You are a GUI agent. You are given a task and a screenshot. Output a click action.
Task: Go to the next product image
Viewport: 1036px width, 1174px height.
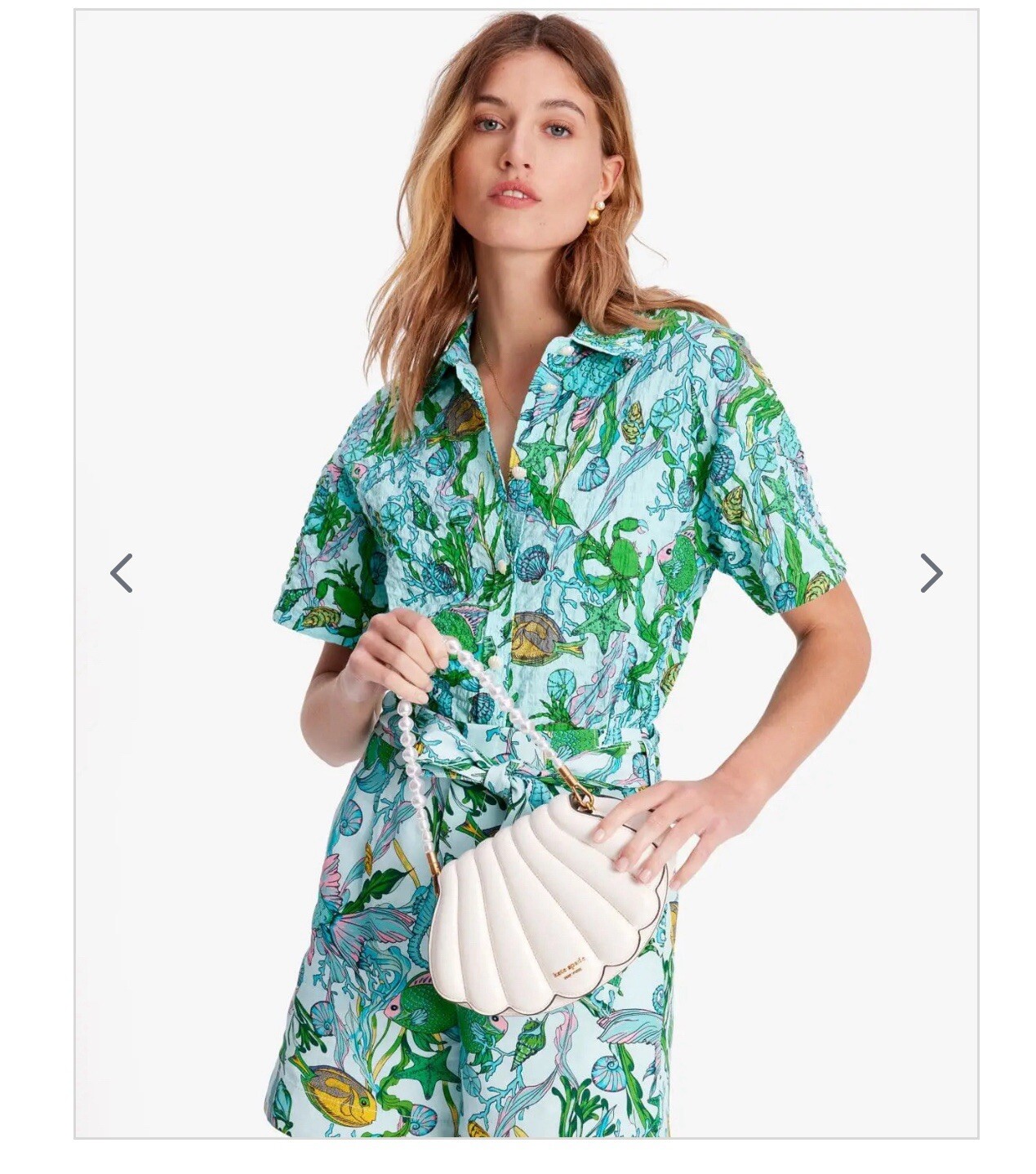[x=931, y=573]
